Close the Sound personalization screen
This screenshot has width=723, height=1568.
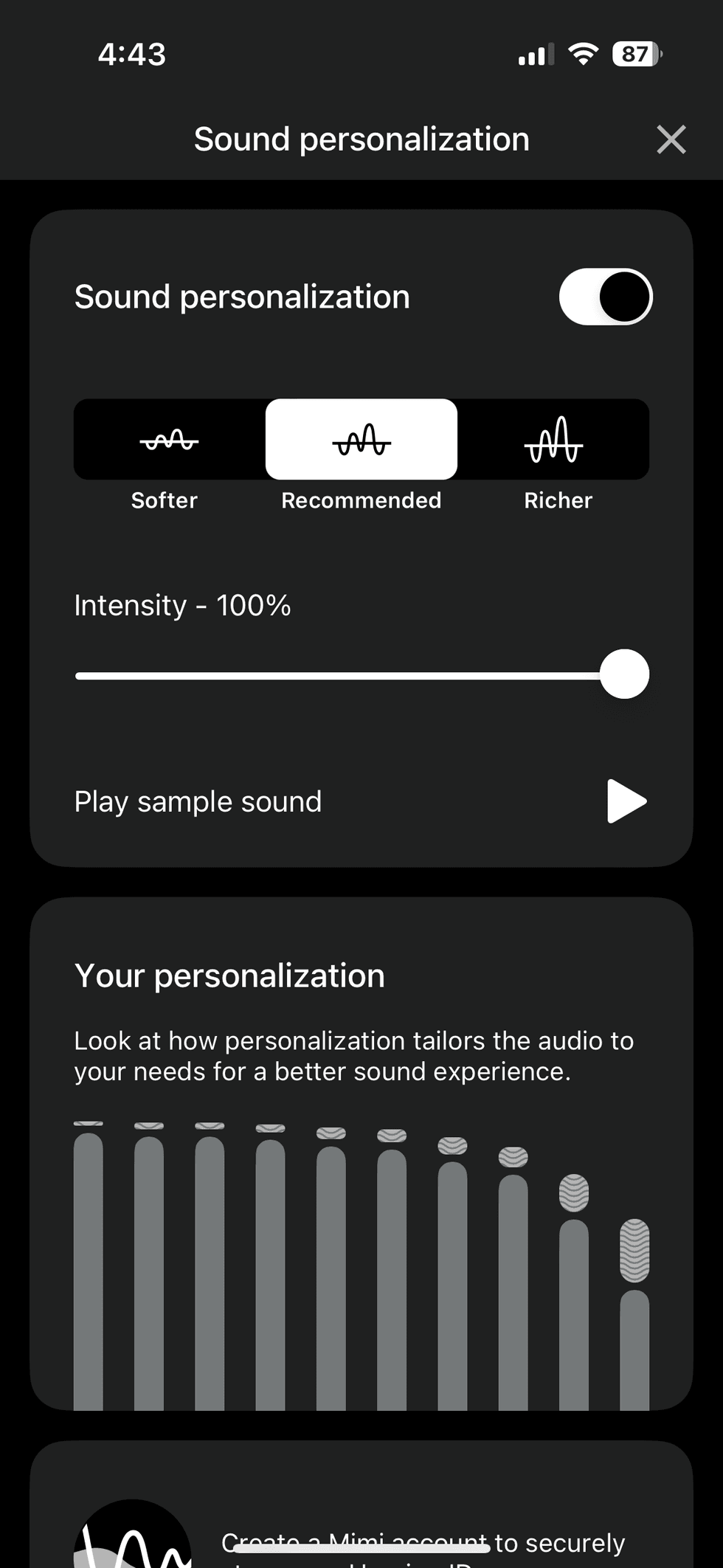[670, 139]
